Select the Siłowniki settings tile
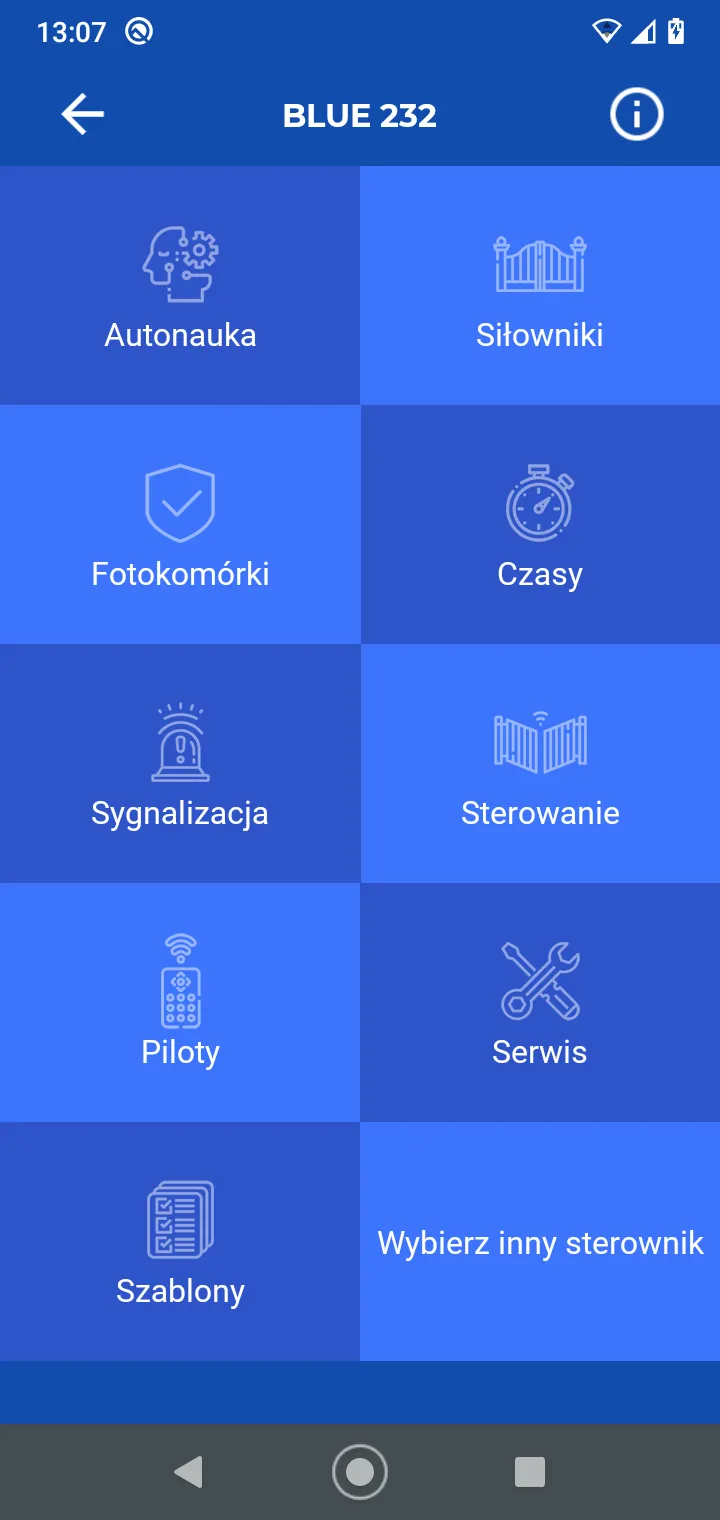The image size is (720, 1520). point(540,286)
